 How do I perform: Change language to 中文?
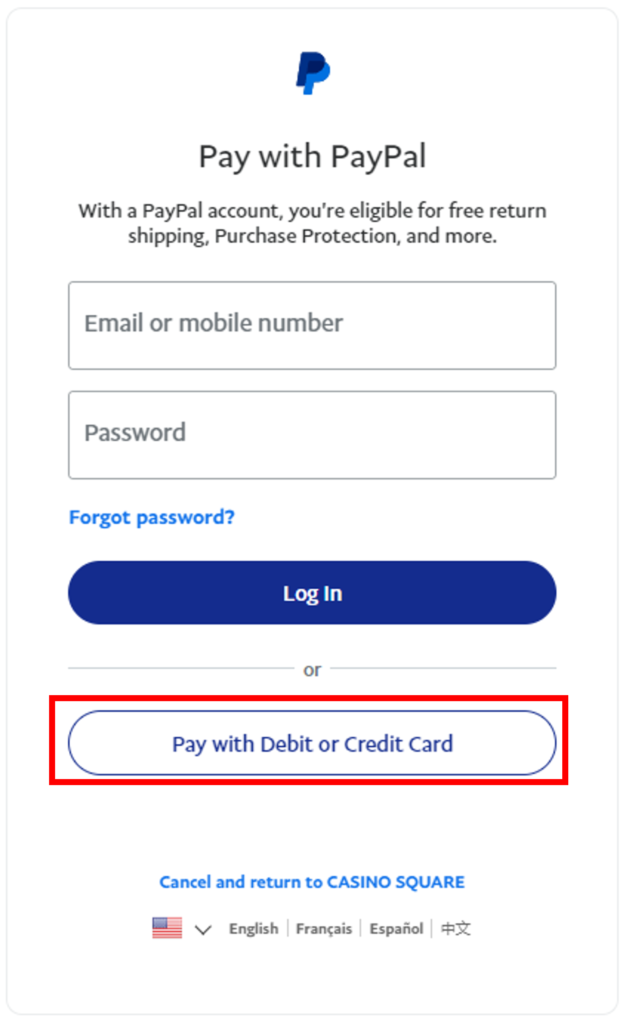click(456, 929)
